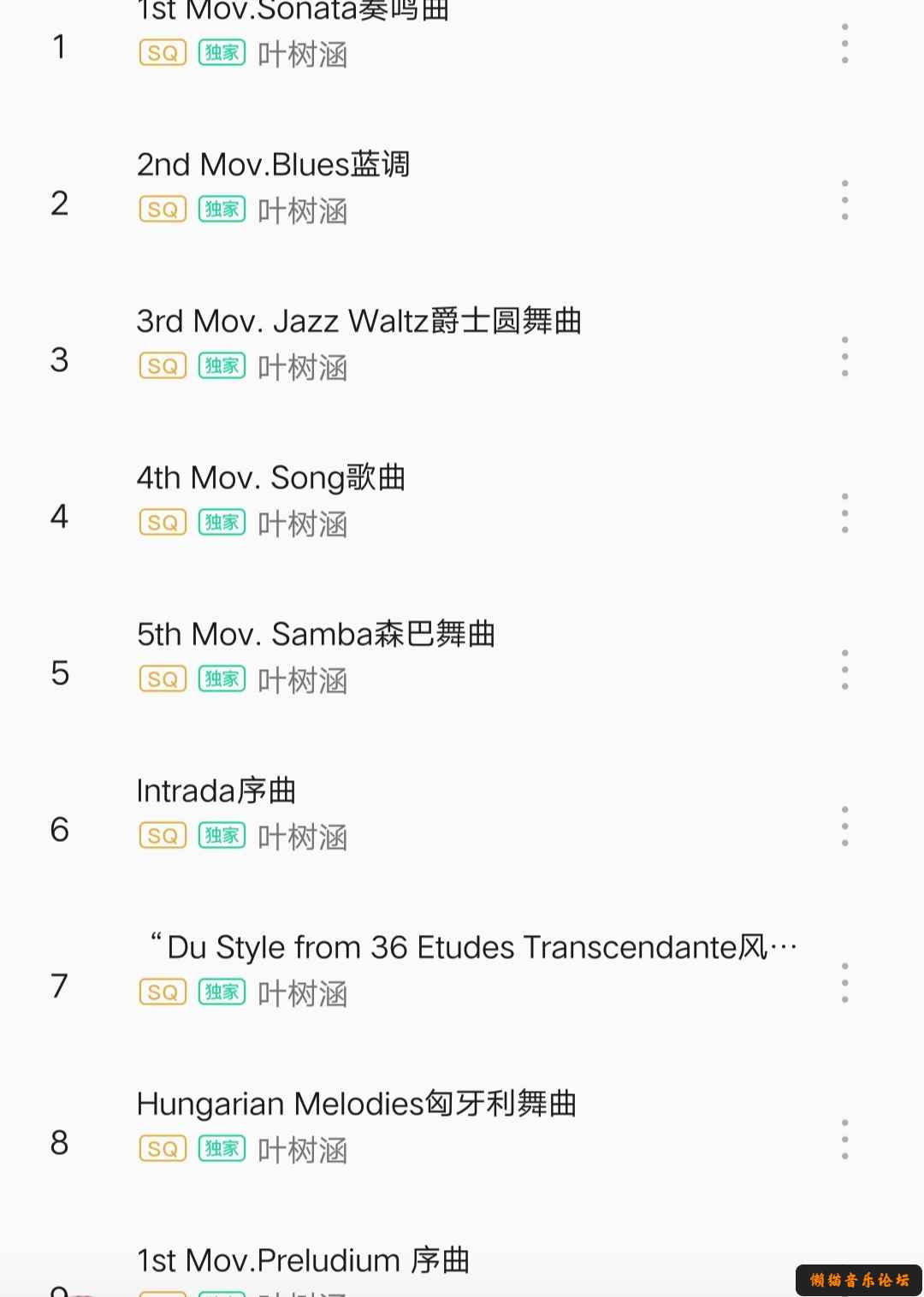The image size is (924, 1297).
Task: Play 5th Mov. Samba森巴舞曲
Action: (x=317, y=634)
